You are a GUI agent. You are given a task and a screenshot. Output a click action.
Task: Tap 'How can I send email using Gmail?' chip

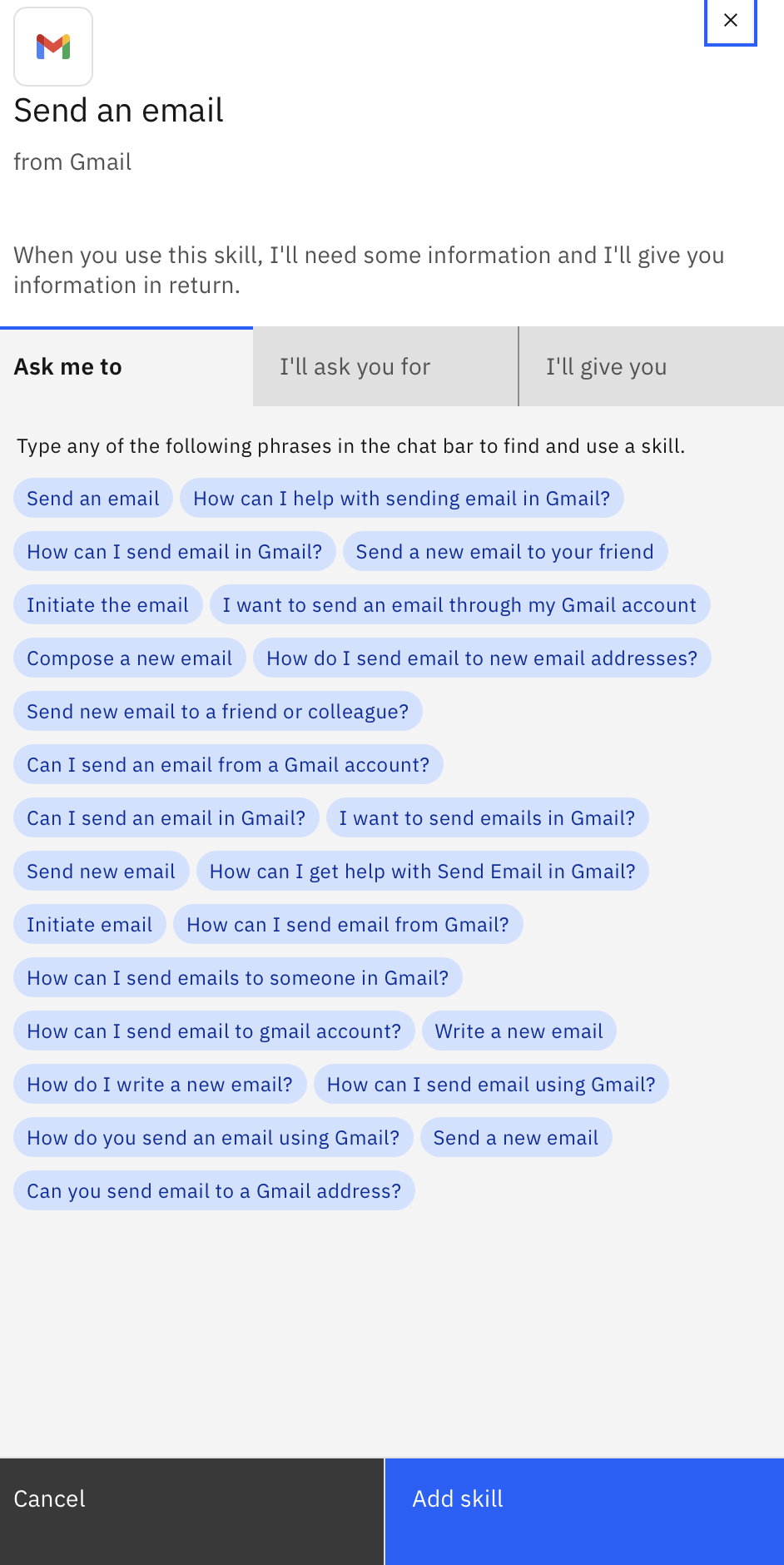click(x=491, y=1084)
